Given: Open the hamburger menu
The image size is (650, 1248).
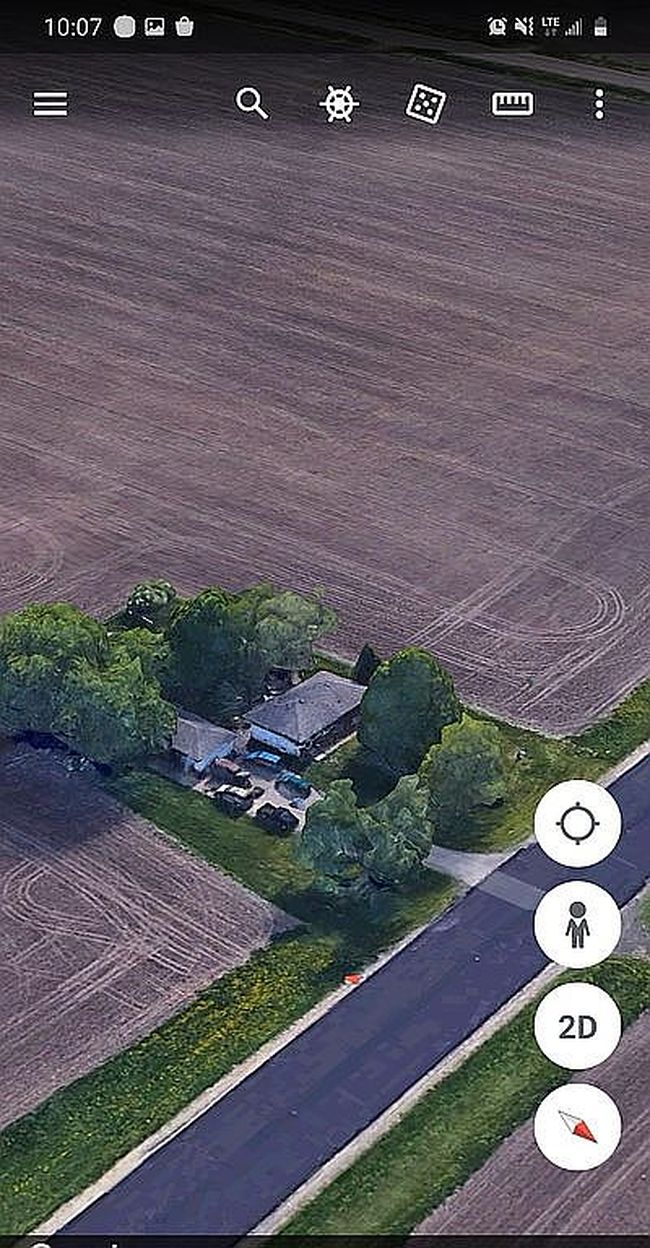Looking at the screenshot, I should click(50, 104).
